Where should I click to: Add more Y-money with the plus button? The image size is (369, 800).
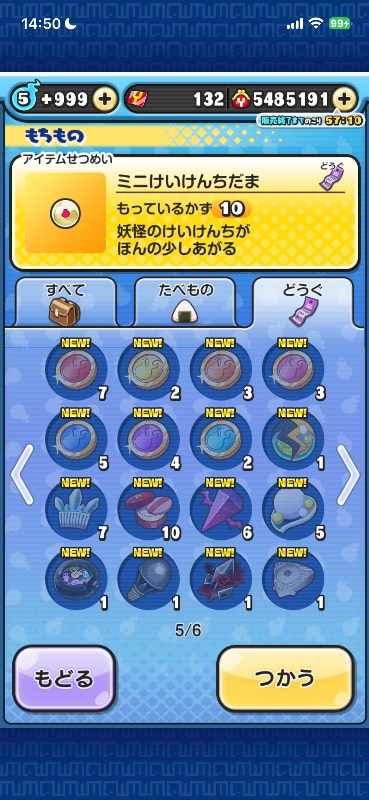(x=345, y=98)
